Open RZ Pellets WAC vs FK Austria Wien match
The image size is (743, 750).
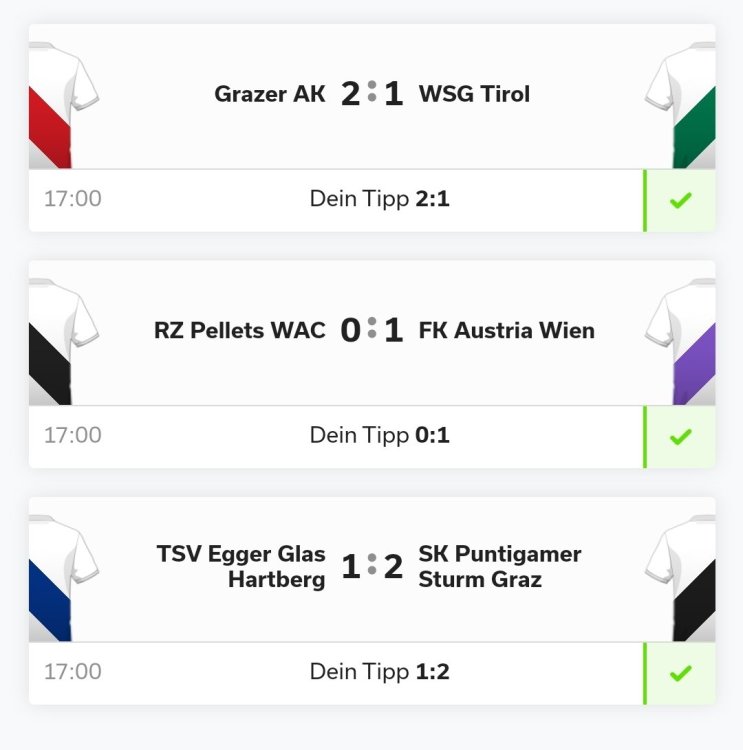(371, 331)
